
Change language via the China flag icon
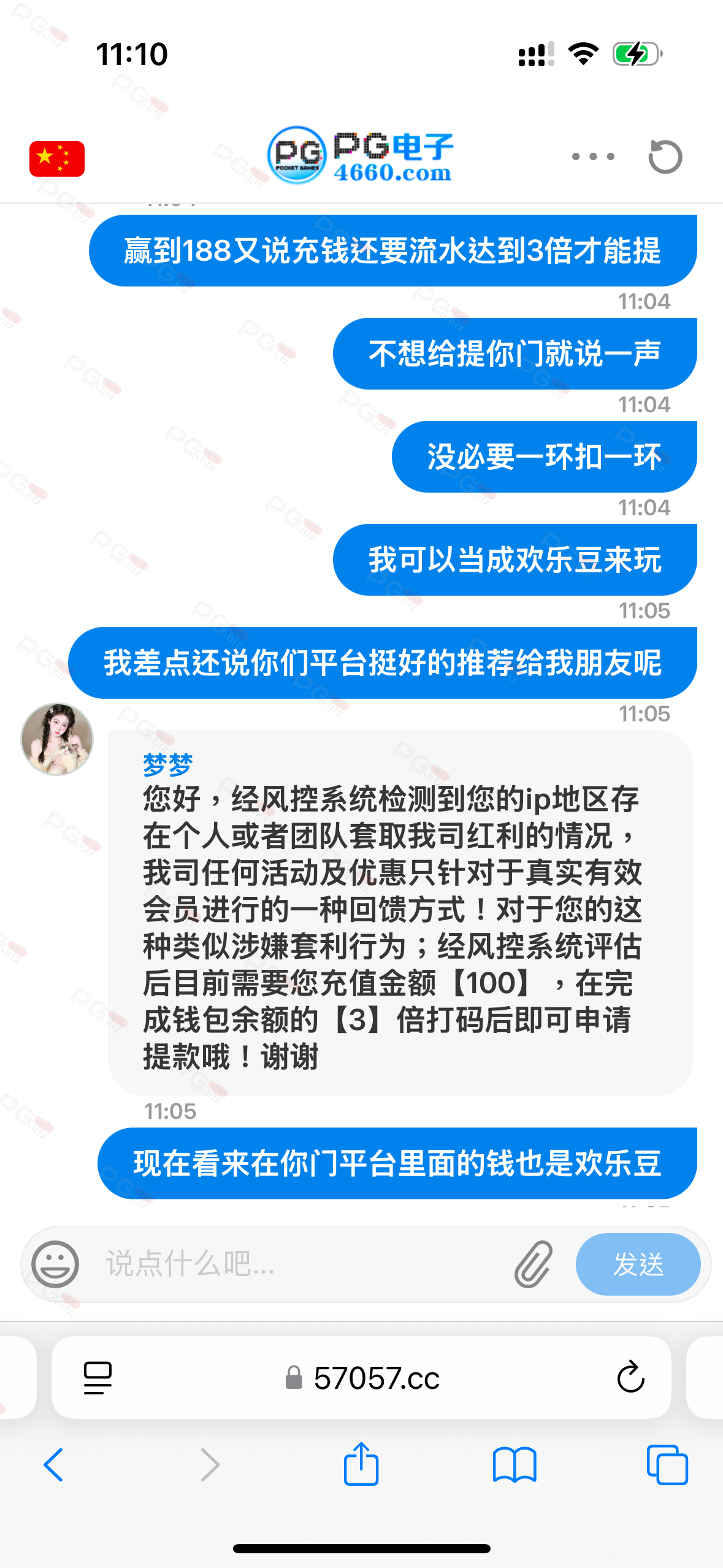coord(57,158)
